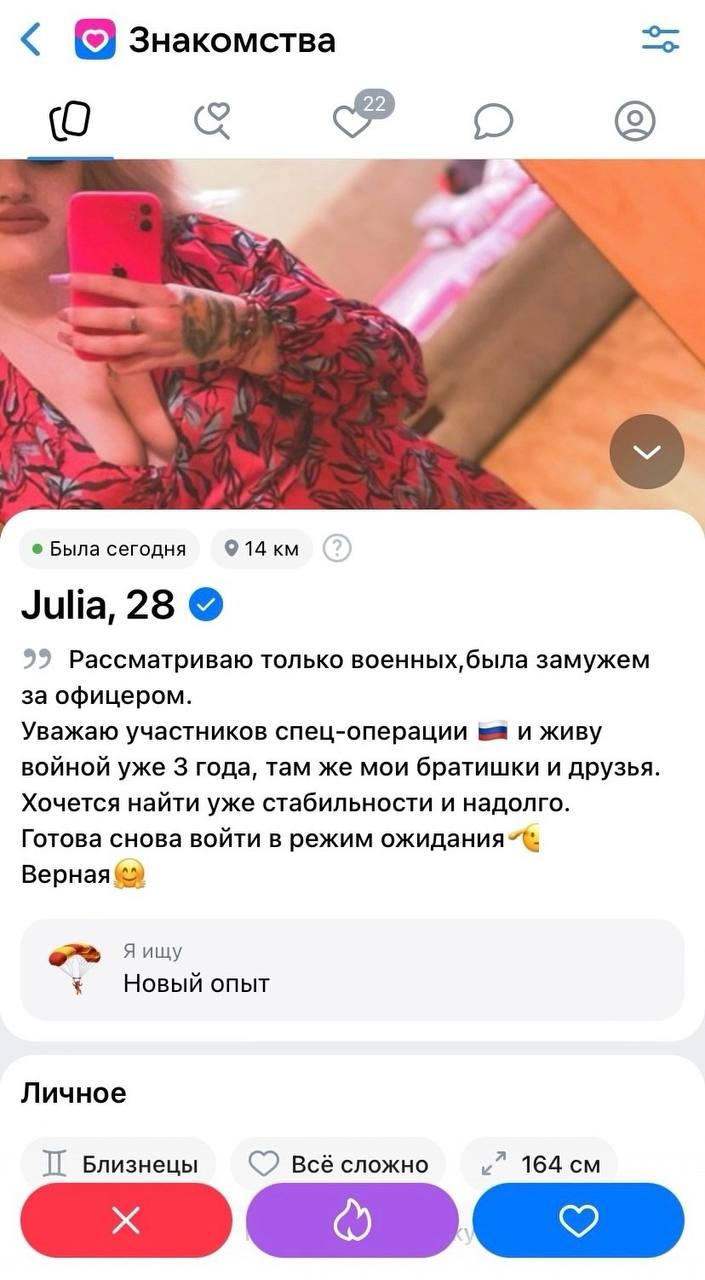
Task: Go to my profile tab
Action: (634, 122)
